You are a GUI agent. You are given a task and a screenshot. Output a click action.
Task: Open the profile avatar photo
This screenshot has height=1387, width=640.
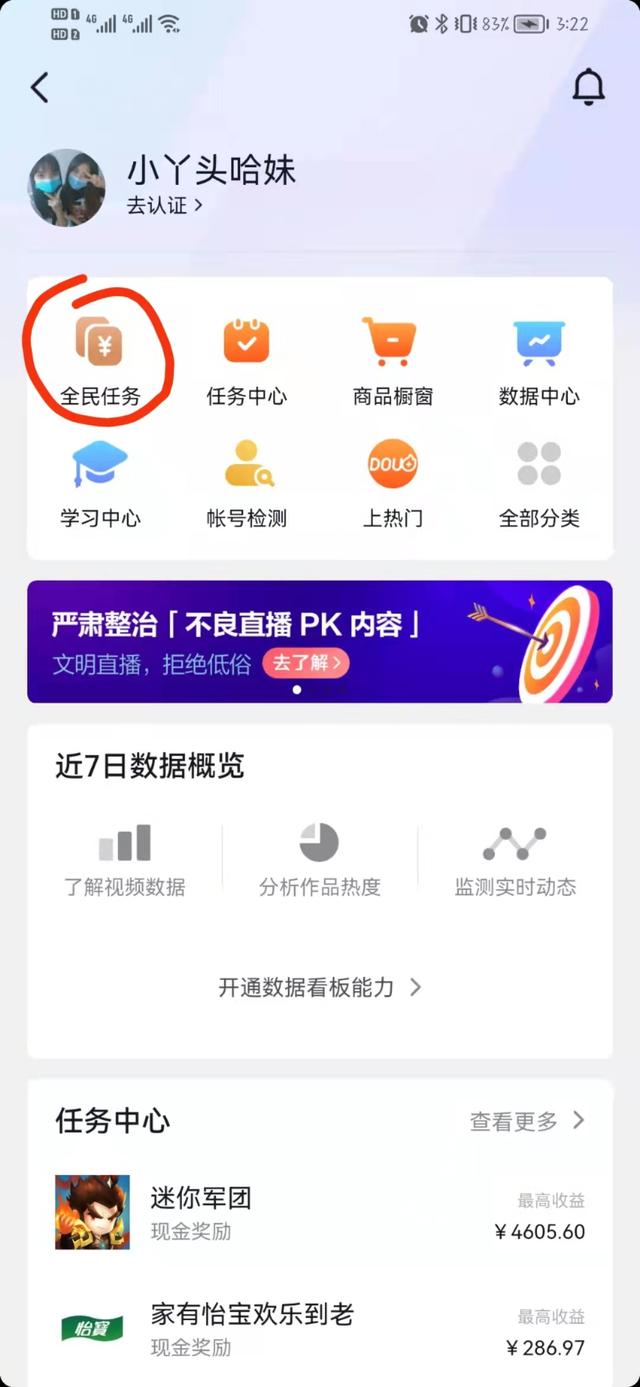coord(66,188)
